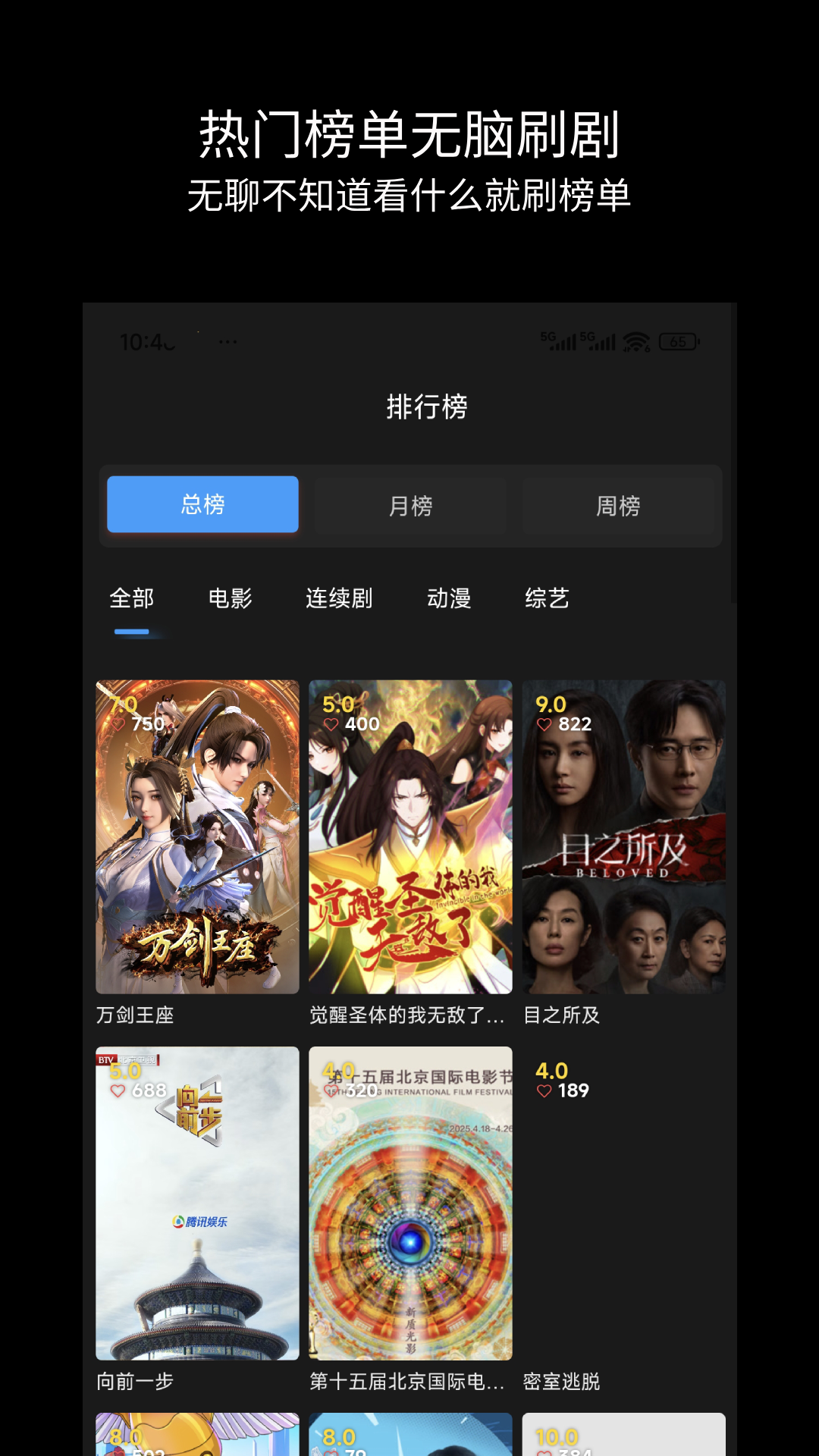Screen dimensions: 819x1456
Task: Open the 万剑王座 poster thumbnail
Action: [197, 834]
